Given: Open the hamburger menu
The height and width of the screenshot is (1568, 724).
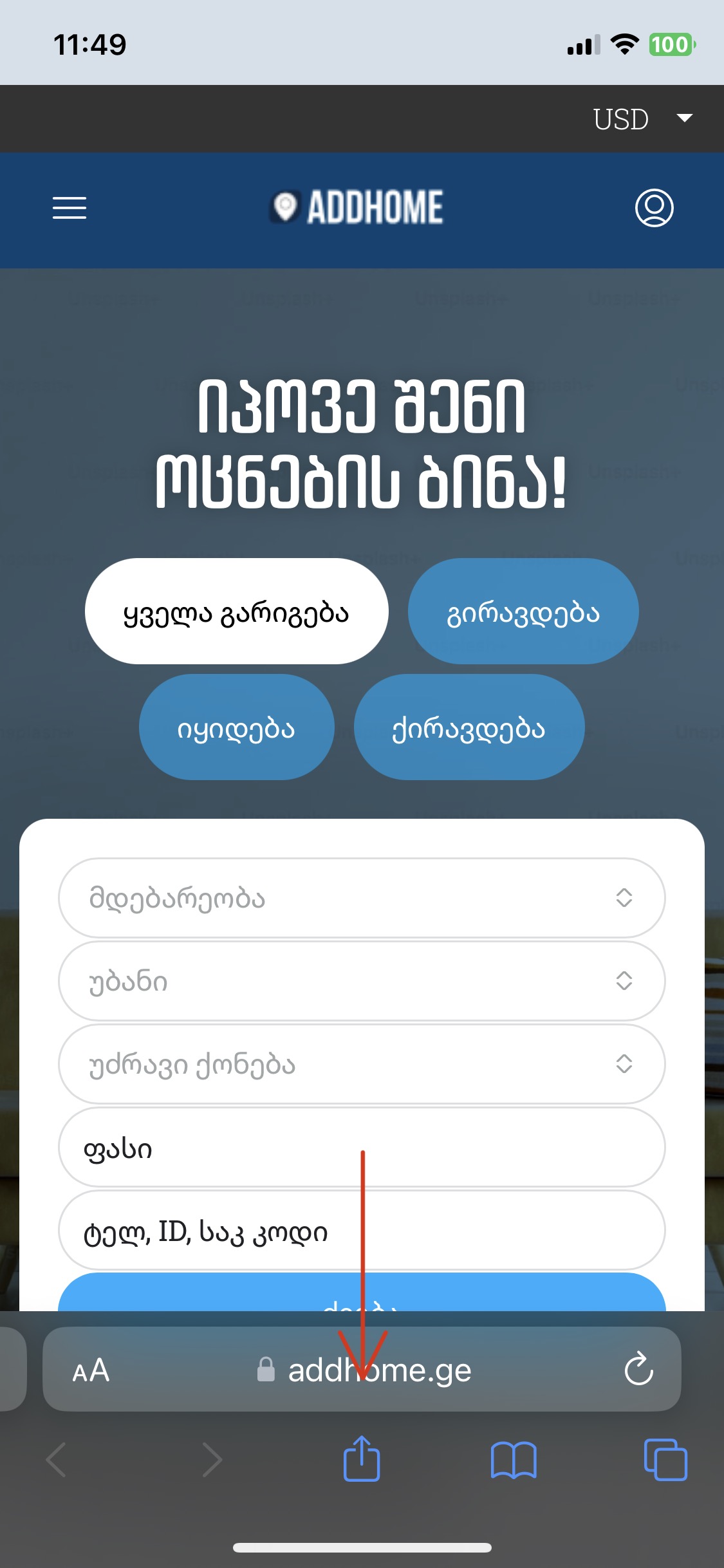Looking at the screenshot, I should click(x=70, y=208).
